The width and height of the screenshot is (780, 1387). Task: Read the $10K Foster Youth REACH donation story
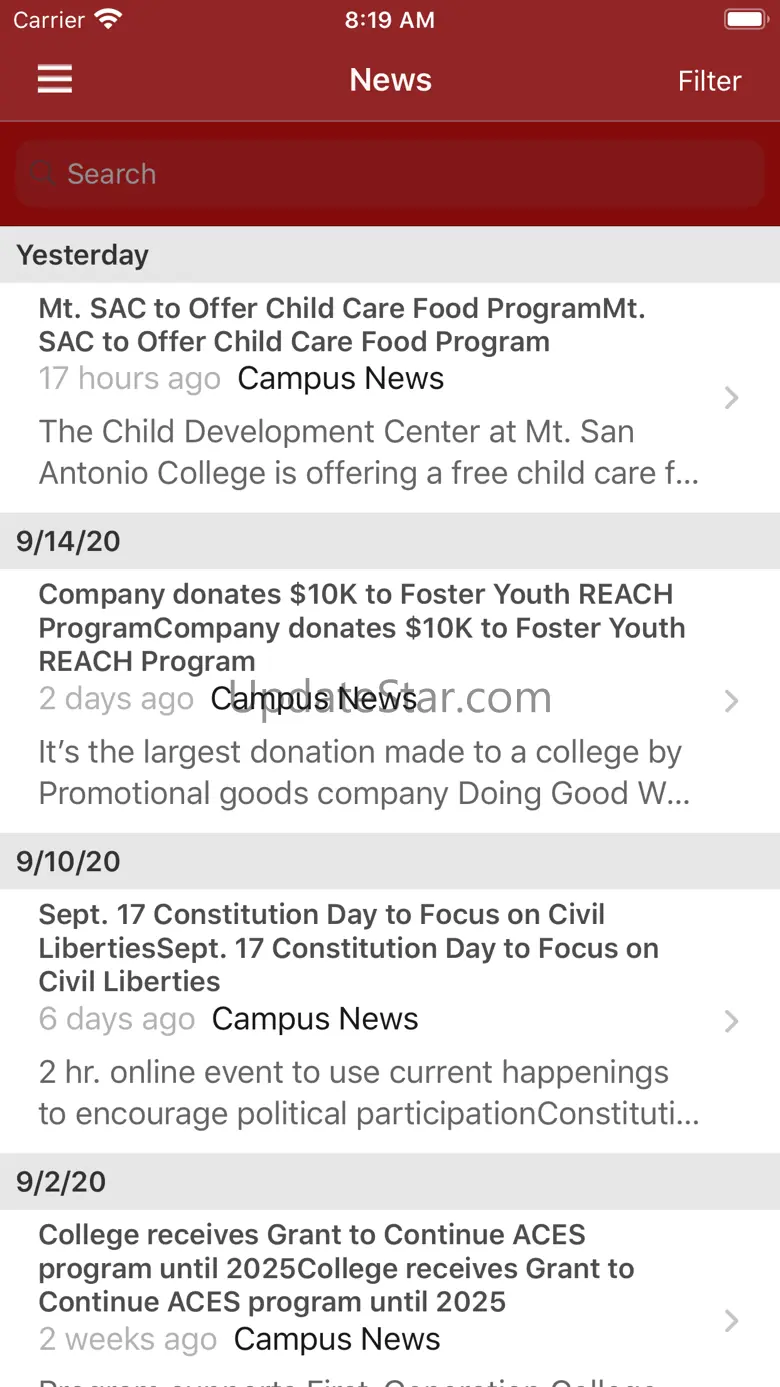tap(370, 700)
